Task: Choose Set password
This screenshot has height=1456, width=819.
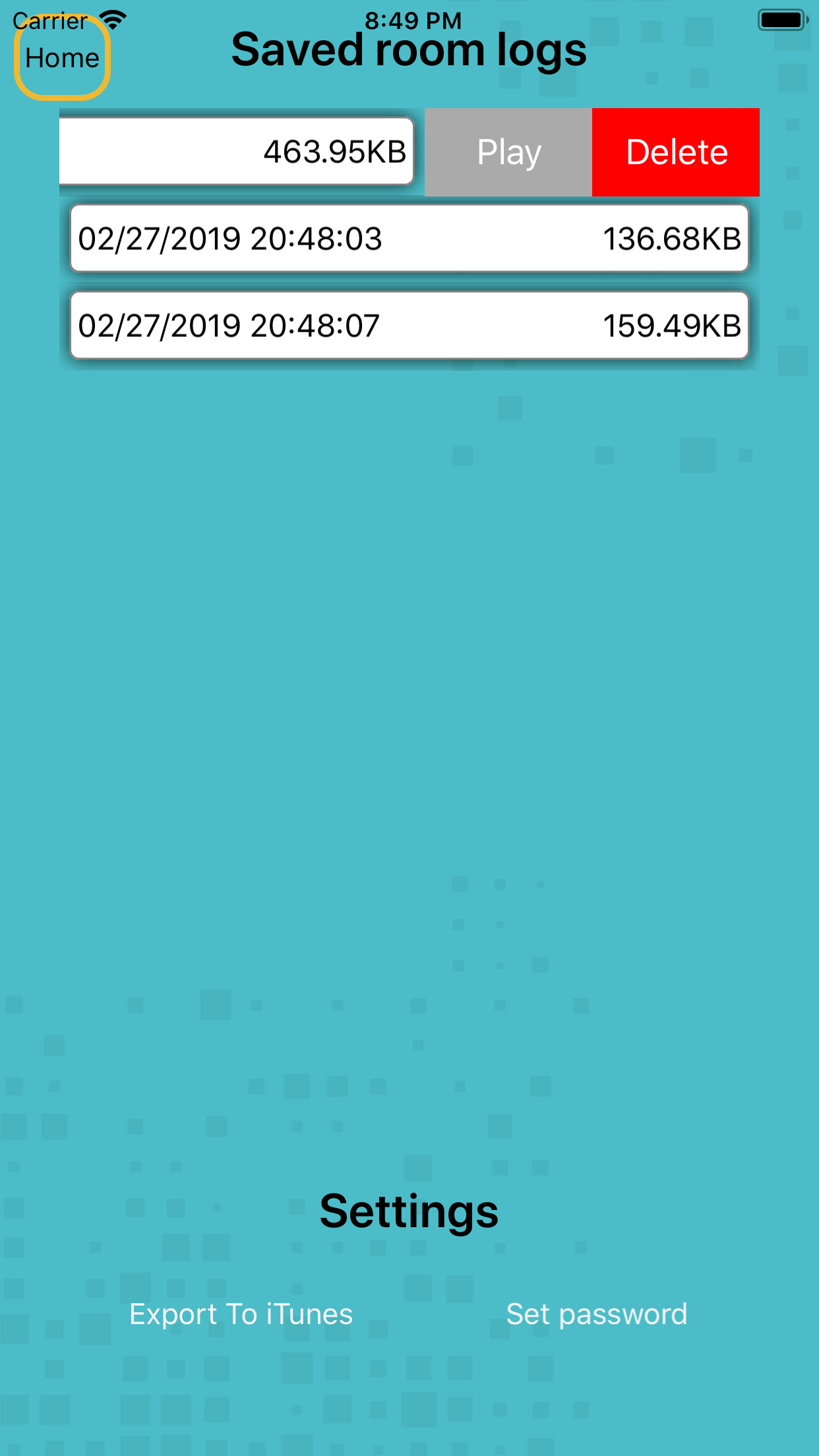Action: (x=596, y=1314)
